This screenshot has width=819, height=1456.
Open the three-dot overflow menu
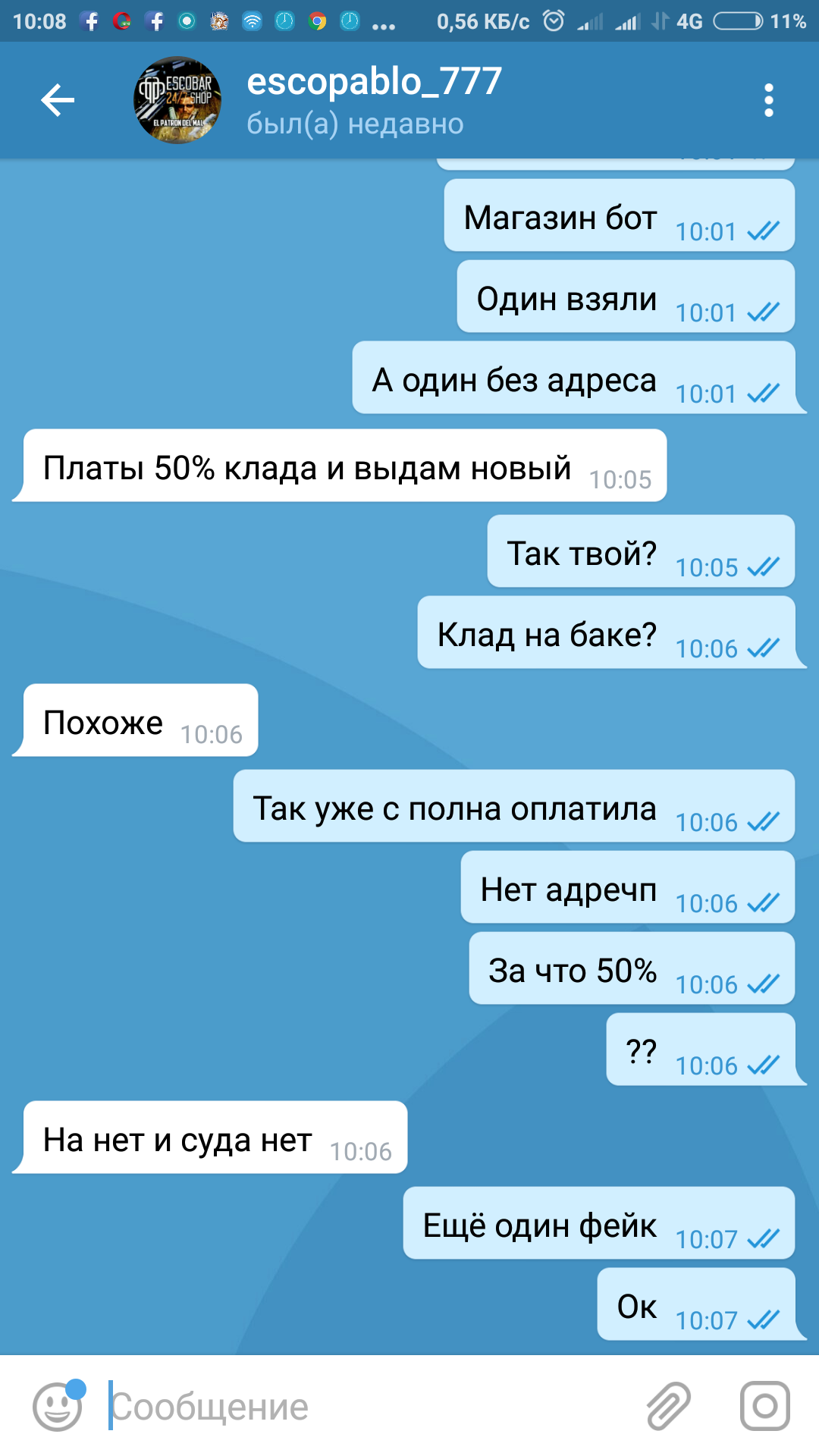[768, 100]
